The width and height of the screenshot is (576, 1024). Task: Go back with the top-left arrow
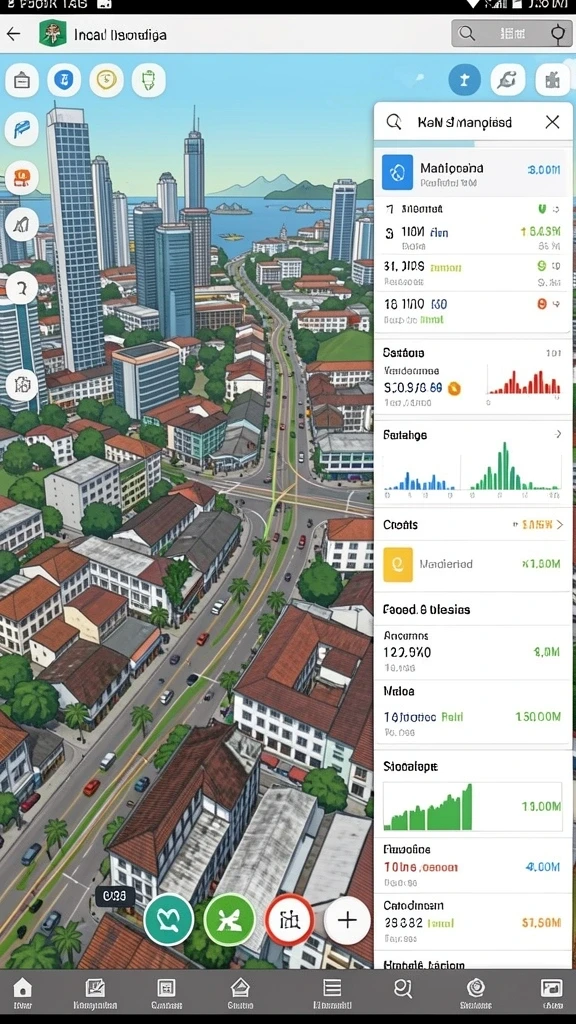coord(13,34)
